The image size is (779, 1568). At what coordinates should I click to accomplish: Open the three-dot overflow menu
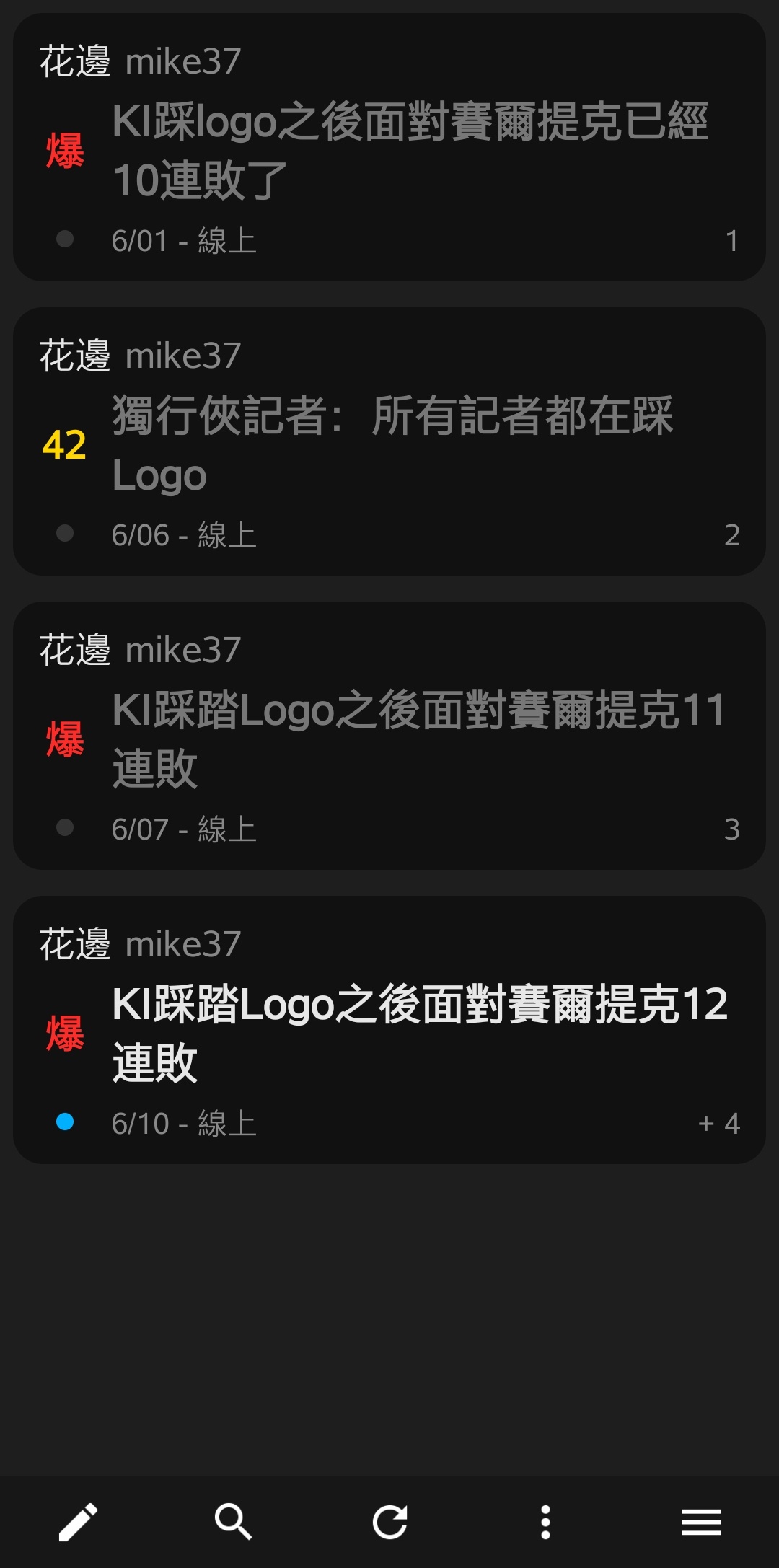point(545,1523)
